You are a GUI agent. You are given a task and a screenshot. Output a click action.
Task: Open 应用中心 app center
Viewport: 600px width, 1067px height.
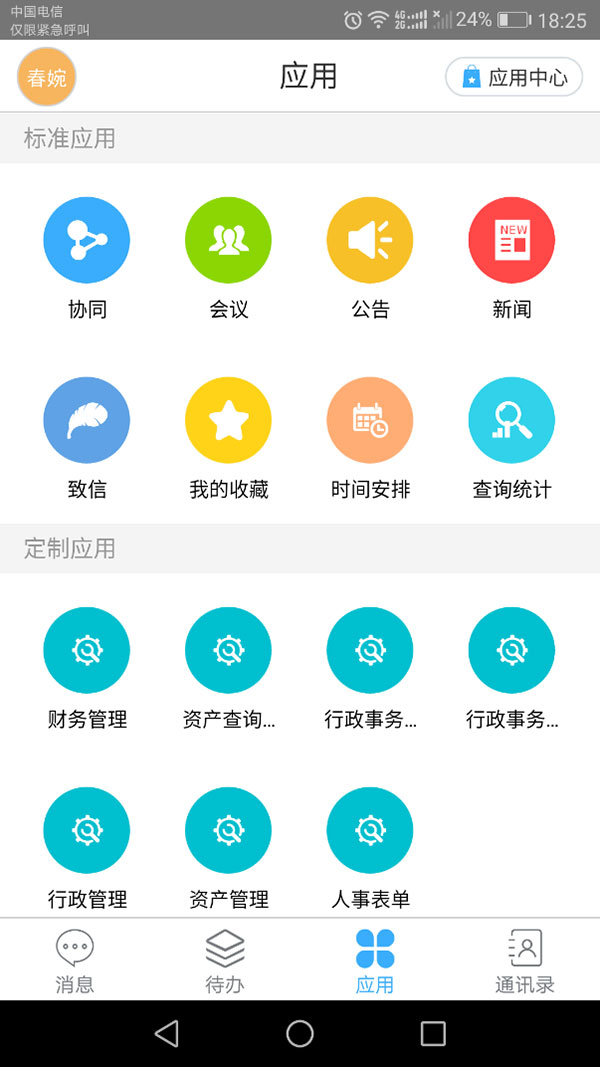point(514,77)
